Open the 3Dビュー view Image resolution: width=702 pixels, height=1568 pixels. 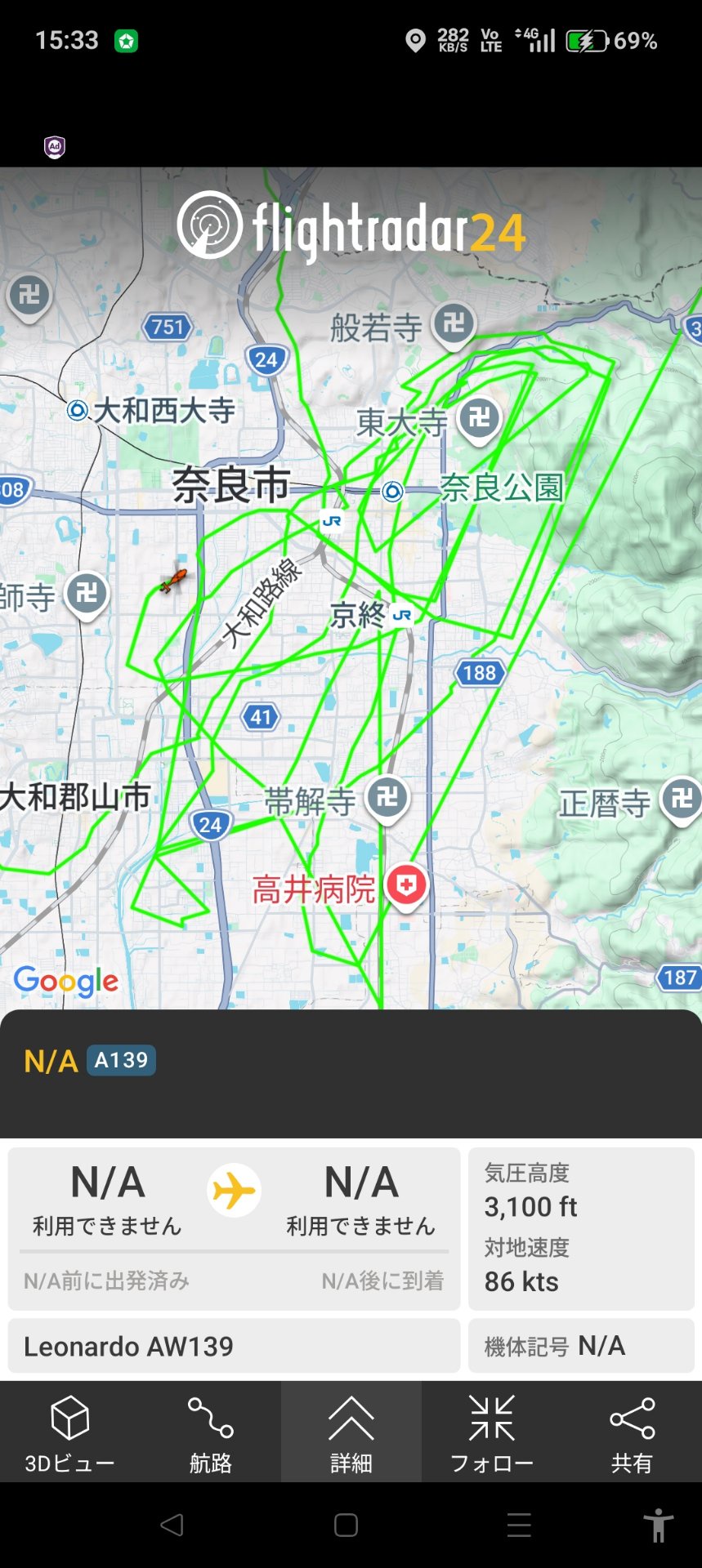click(69, 1433)
